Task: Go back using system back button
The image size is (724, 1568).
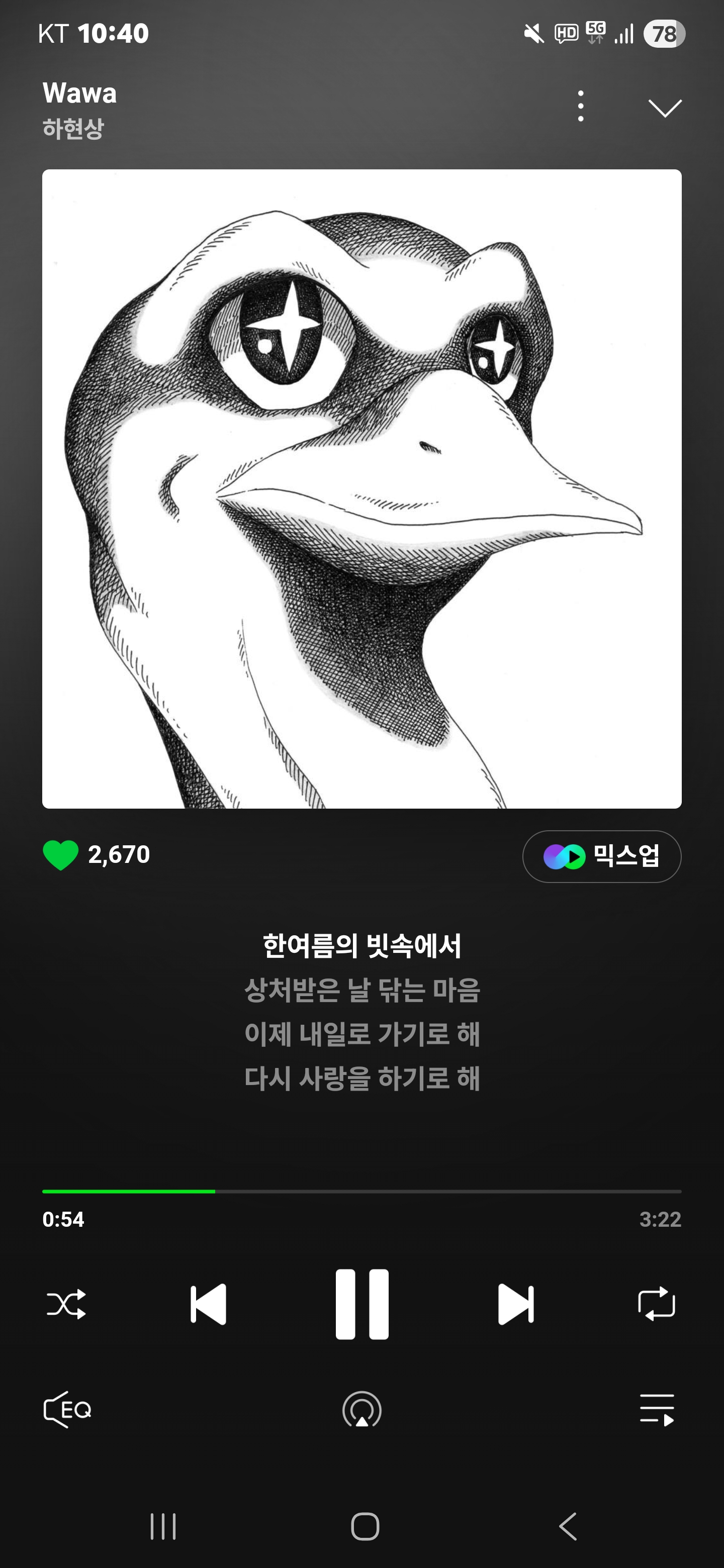Action: coord(568,1527)
